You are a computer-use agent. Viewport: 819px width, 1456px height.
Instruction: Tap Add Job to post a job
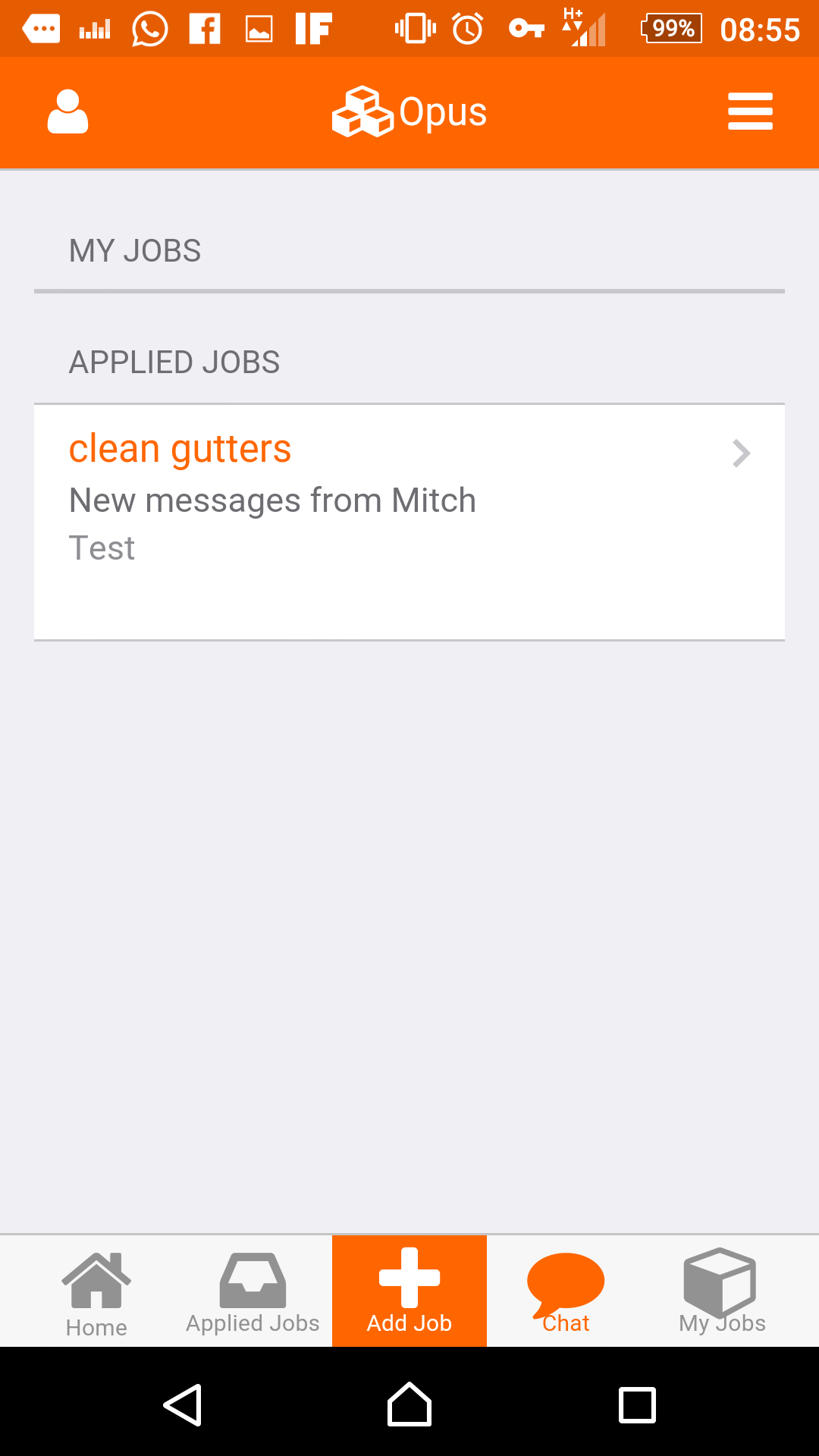click(409, 1291)
